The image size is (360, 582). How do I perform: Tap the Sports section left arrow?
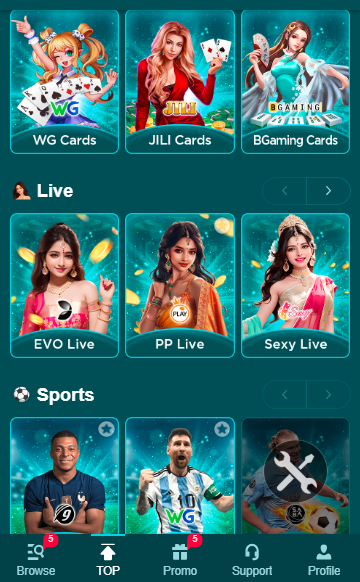(x=285, y=395)
